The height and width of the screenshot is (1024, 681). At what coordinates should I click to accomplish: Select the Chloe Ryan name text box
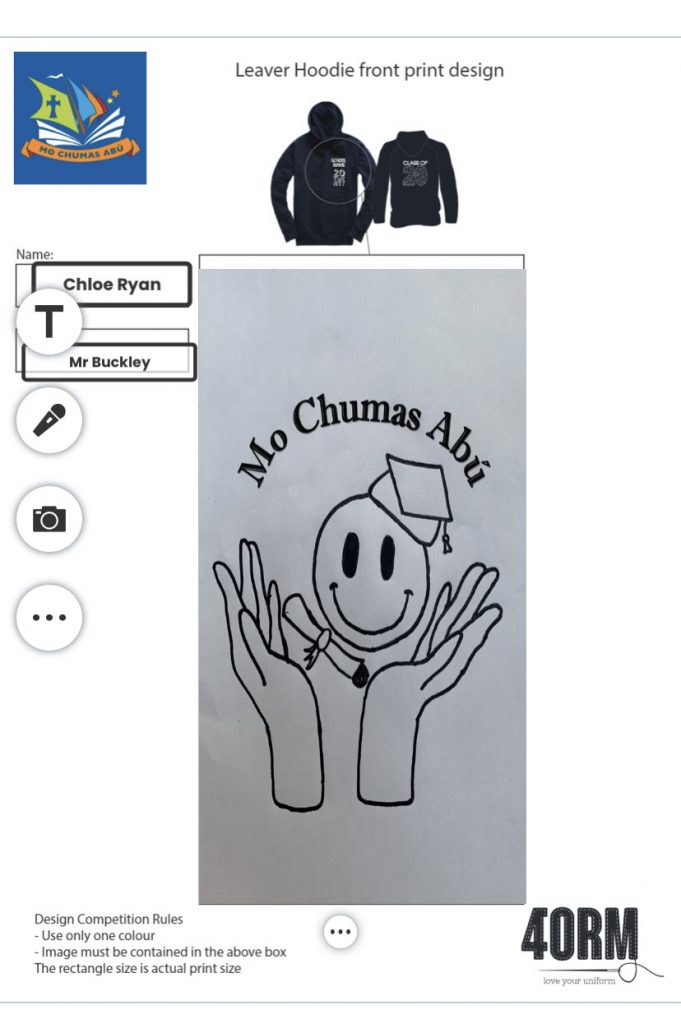[111, 285]
